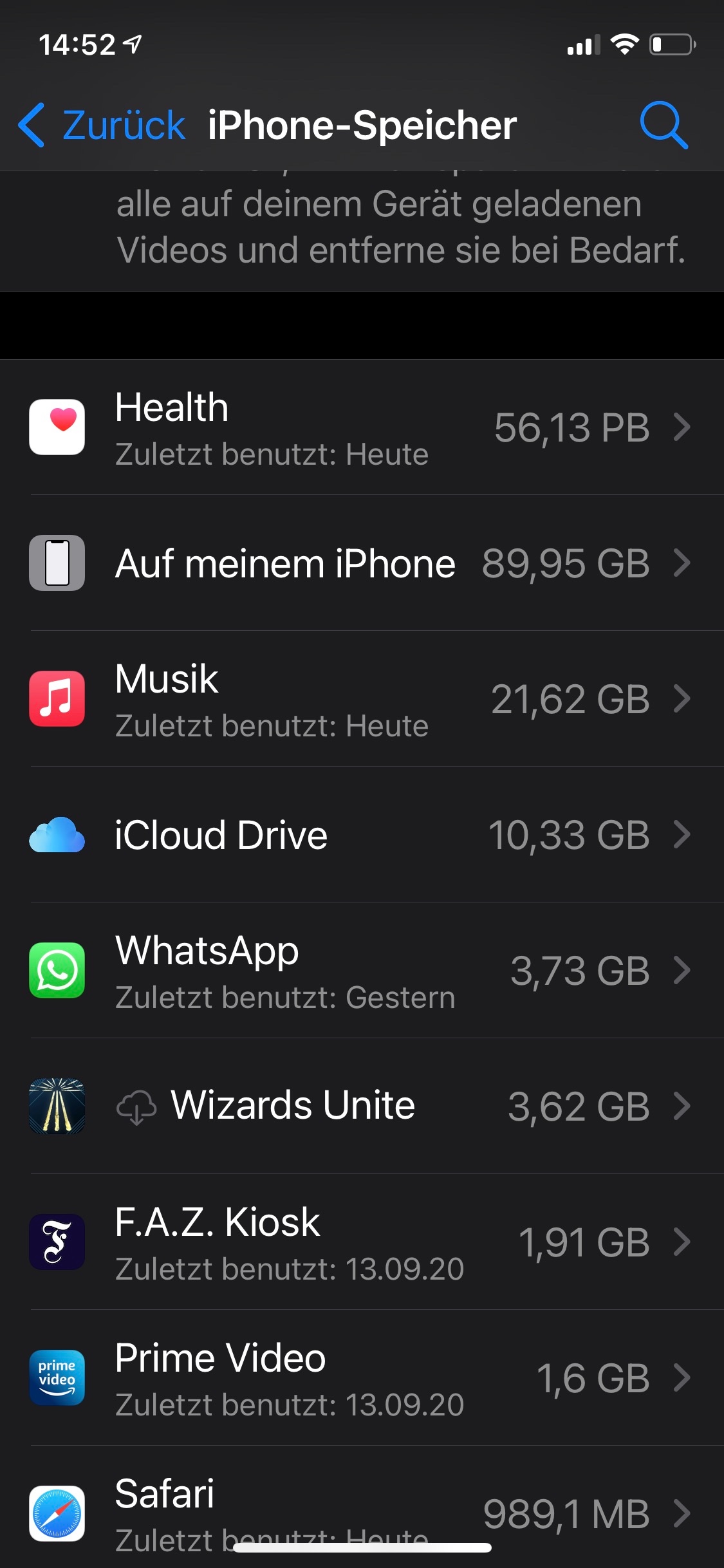Open the search magnifier icon
The image size is (724, 1568).
click(x=664, y=125)
